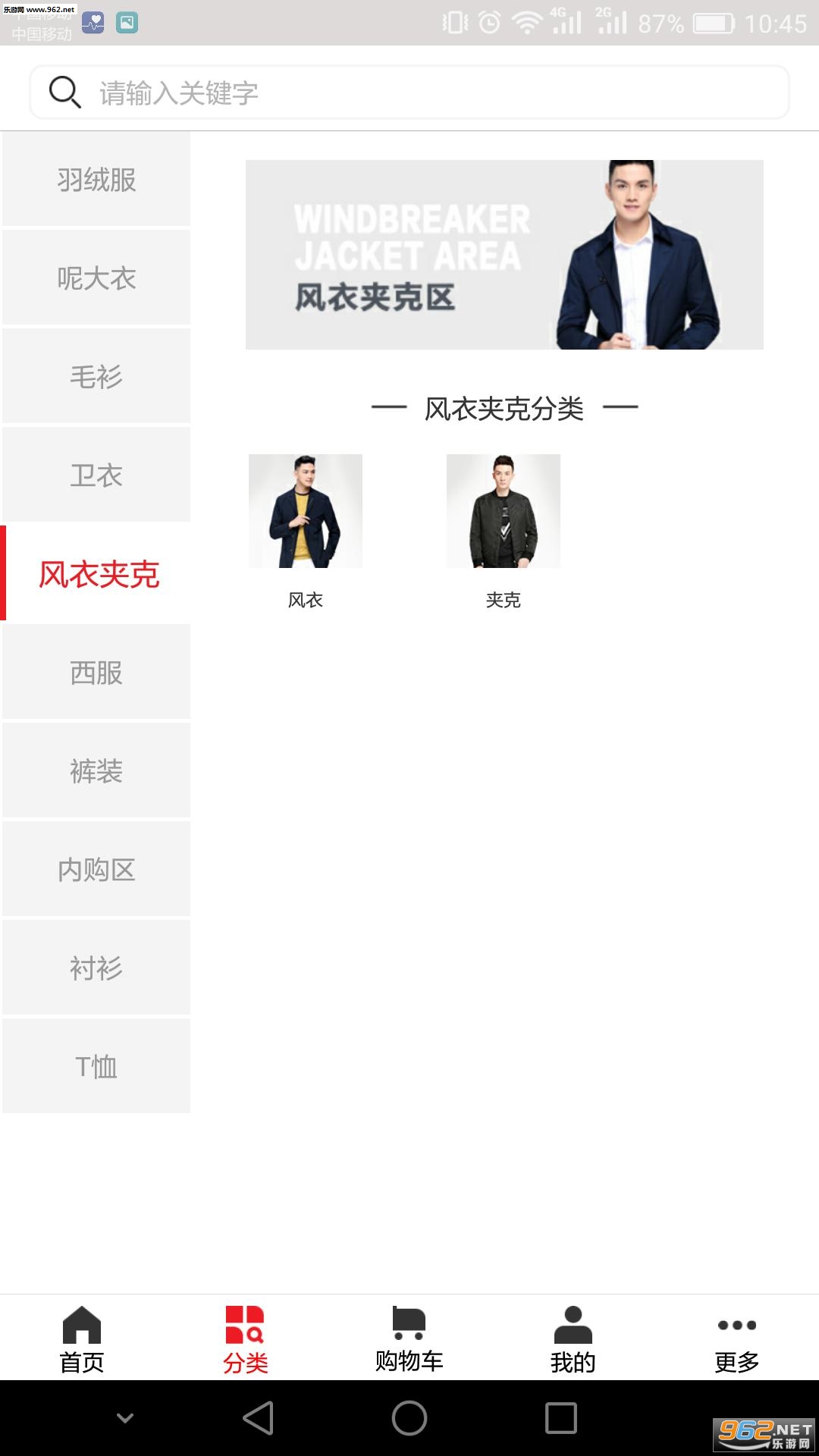The width and height of the screenshot is (819, 1456).
Task: Select the T恤 category
Action: tap(96, 1067)
